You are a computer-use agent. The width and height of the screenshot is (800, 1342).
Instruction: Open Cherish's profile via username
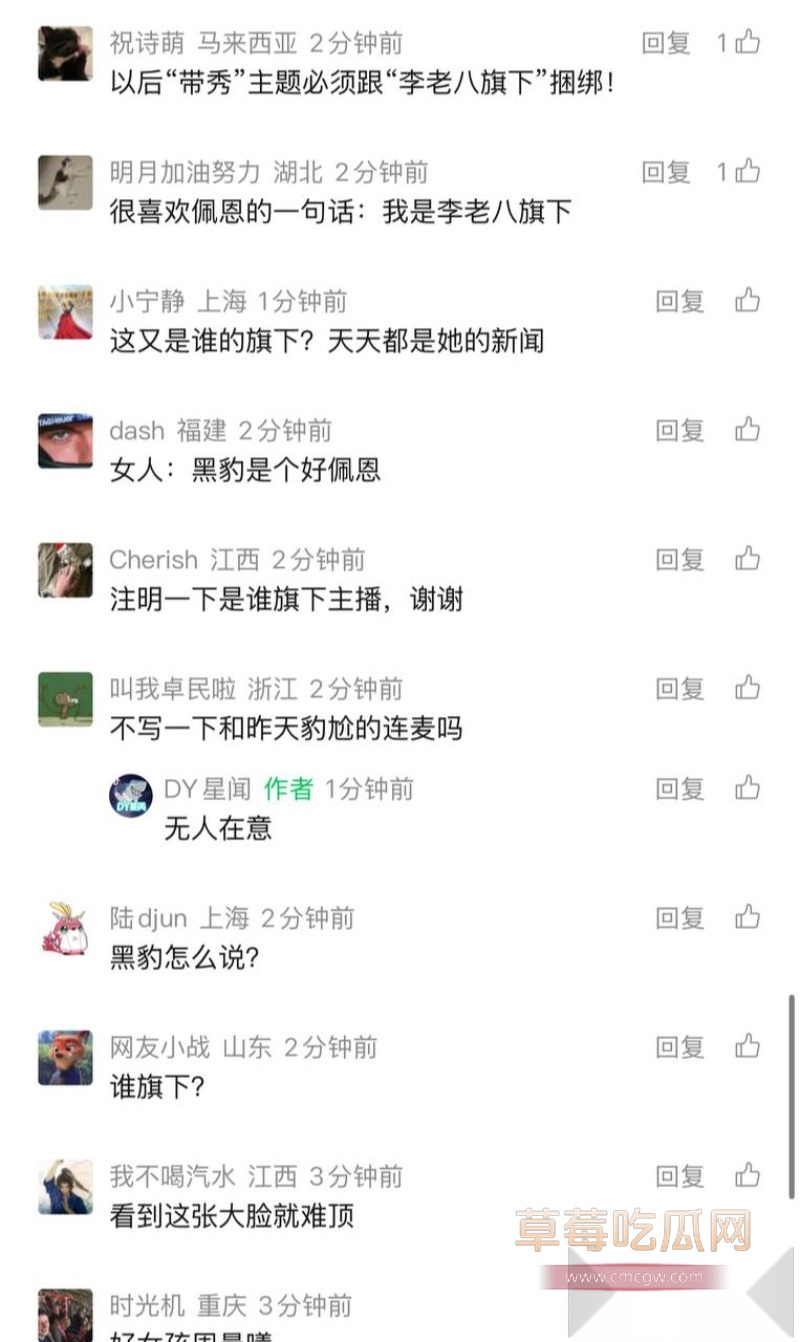pos(153,559)
